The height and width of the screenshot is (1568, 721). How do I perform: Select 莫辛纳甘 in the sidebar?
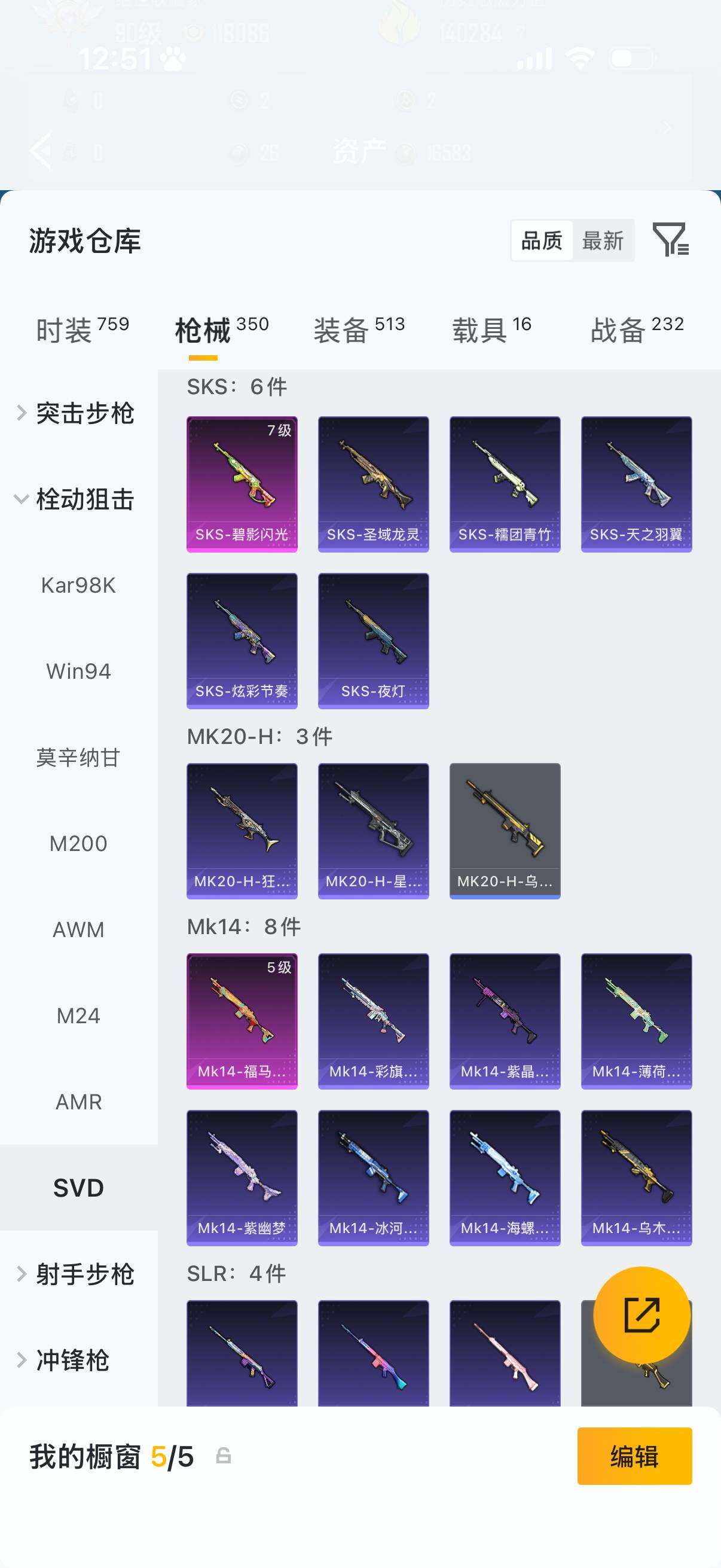(78, 757)
